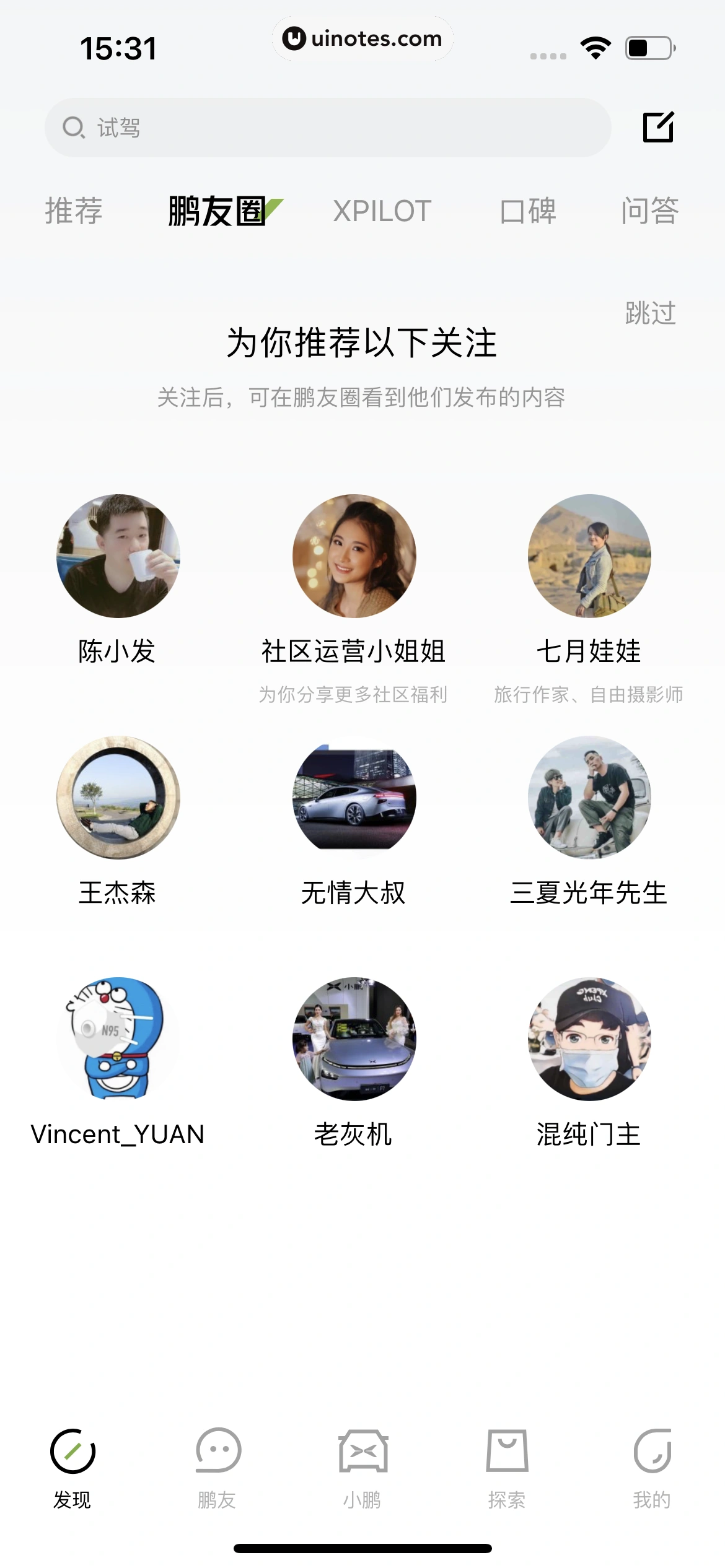Open the 问答 section
This screenshot has width=725, height=1568.
(650, 211)
